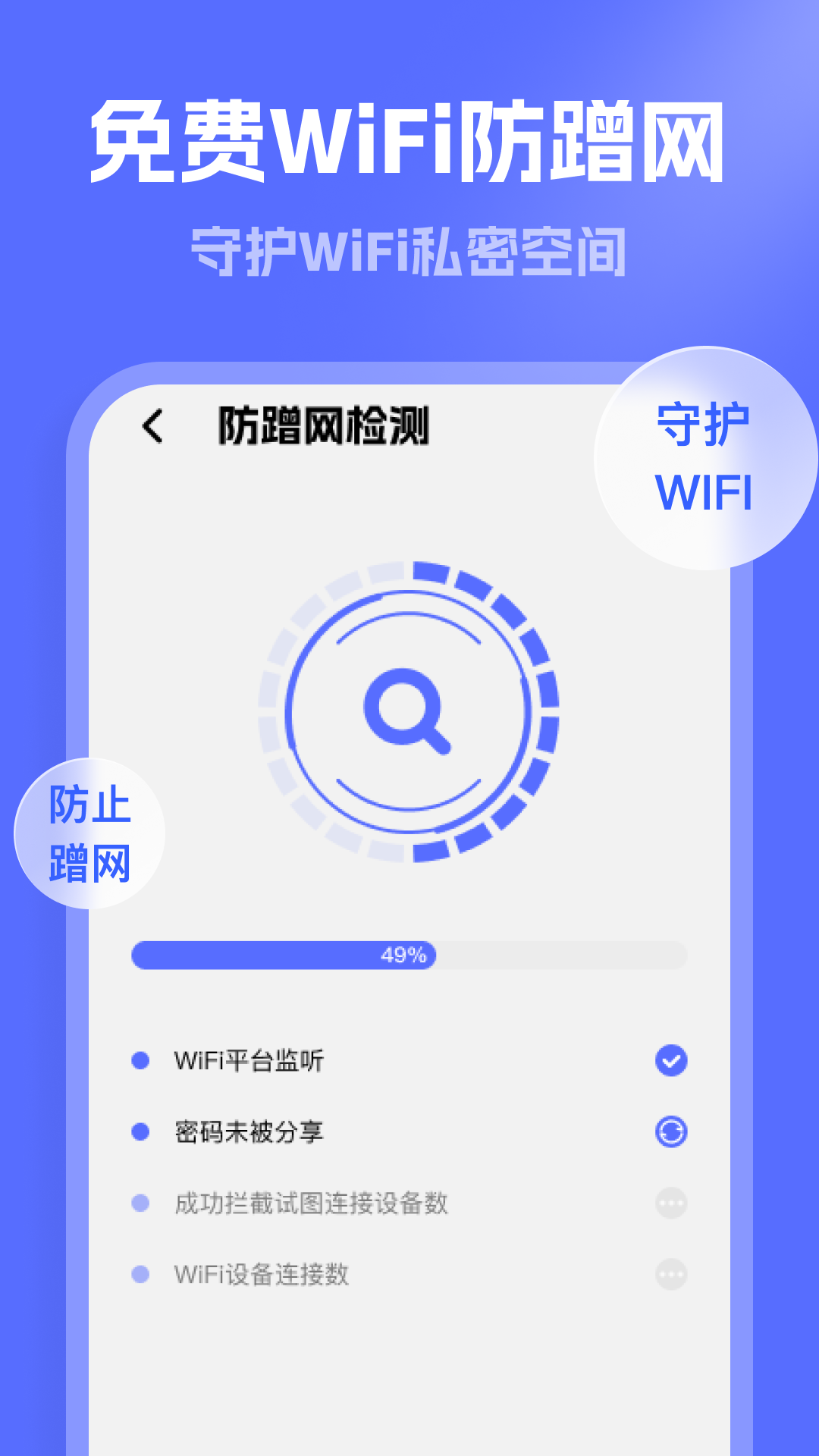The width and height of the screenshot is (819, 1456).
Task: Tap the ellipsis icon beside 成功拦截试图连接设备数
Action: click(670, 1202)
